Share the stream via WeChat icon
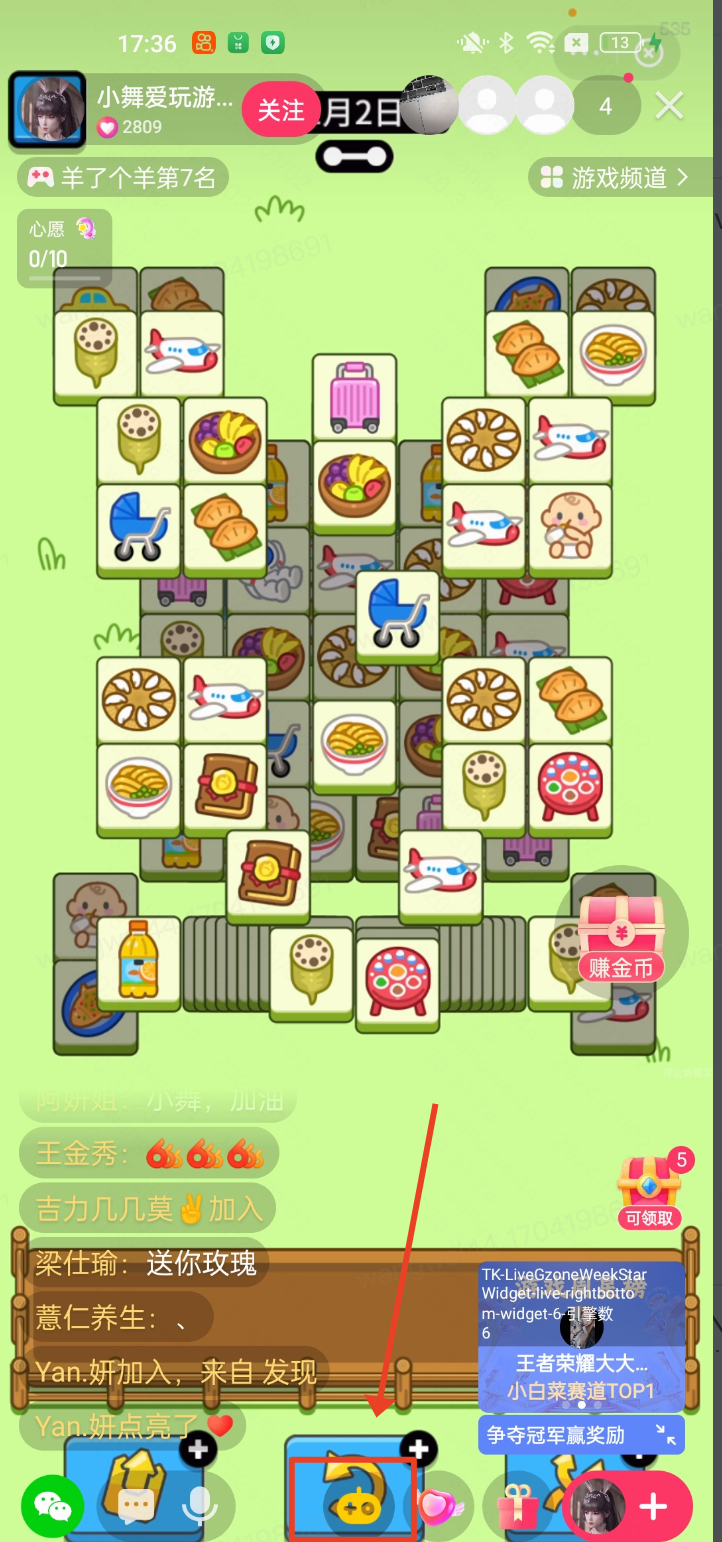Image resolution: width=722 pixels, height=1542 pixels. (x=53, y=1506)
